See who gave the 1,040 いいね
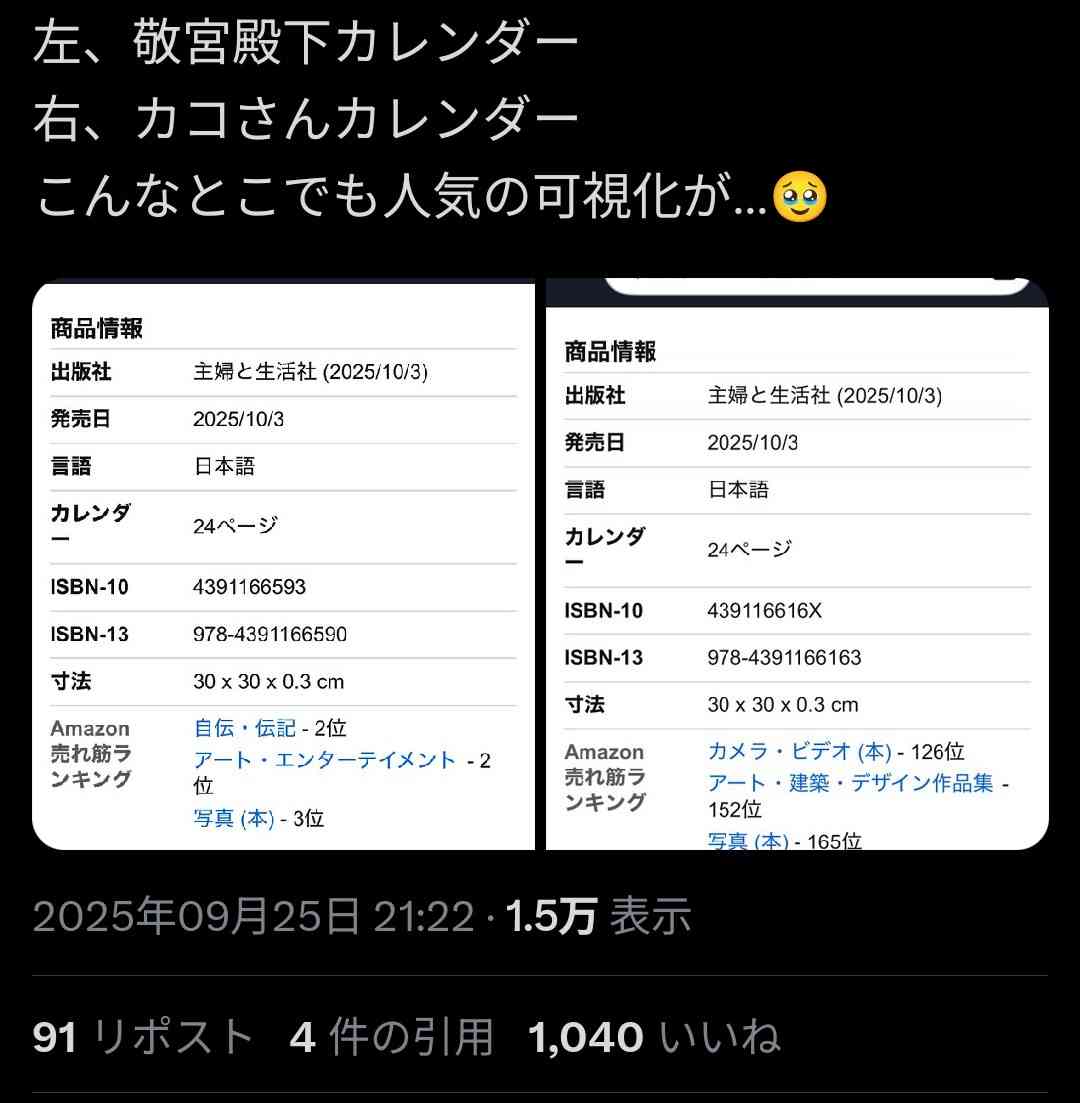The width and height of the screenshot is (1080, 1103). click(654, 1037)
